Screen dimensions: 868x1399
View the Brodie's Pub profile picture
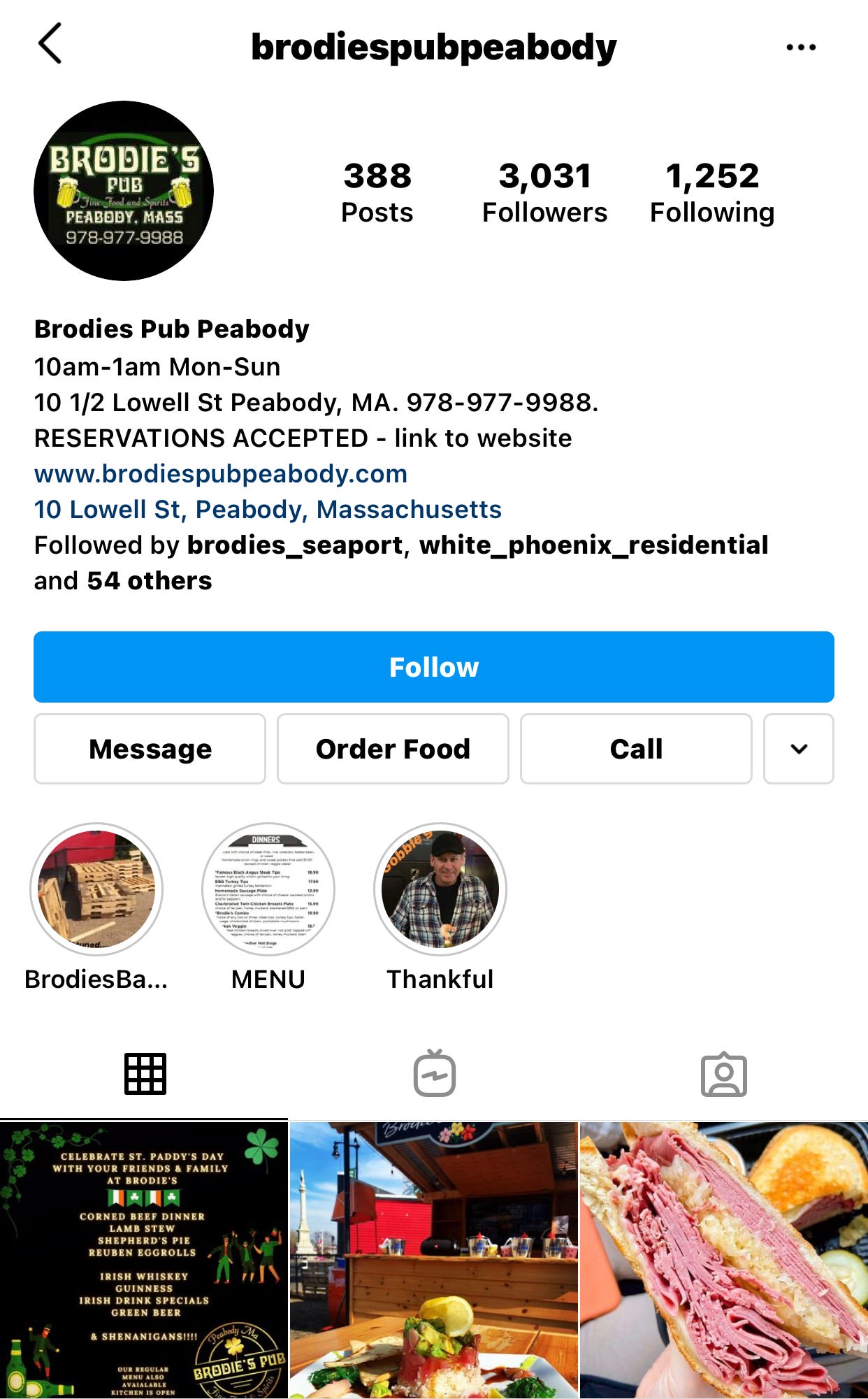(124, 191)
